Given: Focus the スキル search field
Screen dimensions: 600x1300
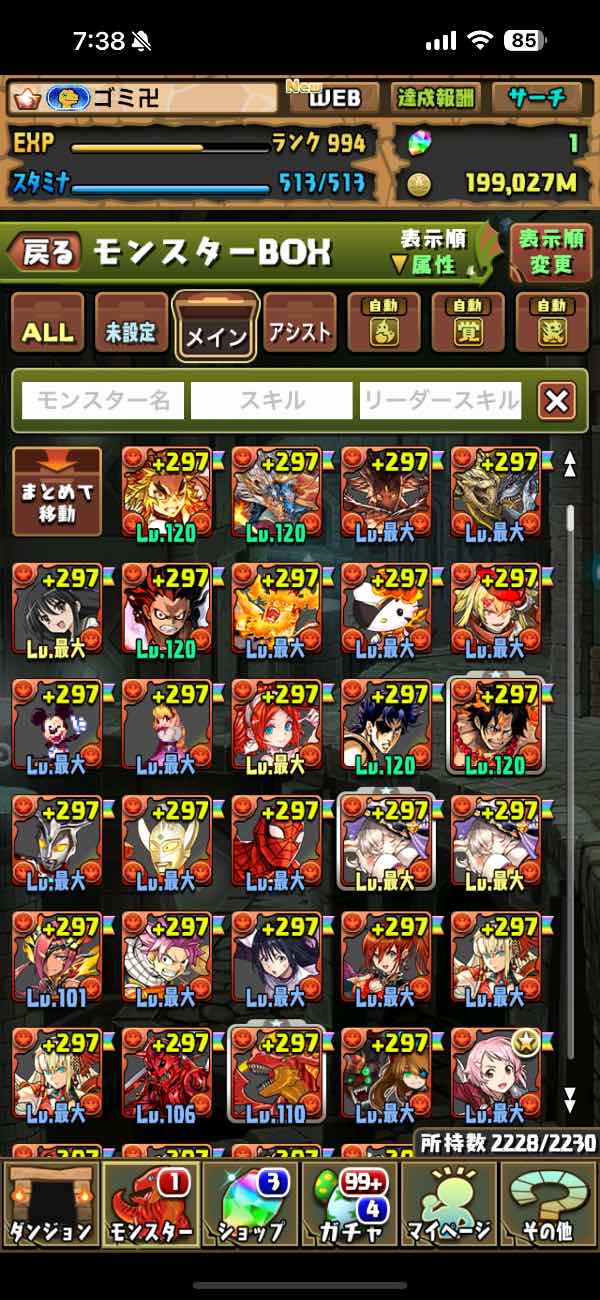Looking at the screenshot, I should tap(272, 401).
